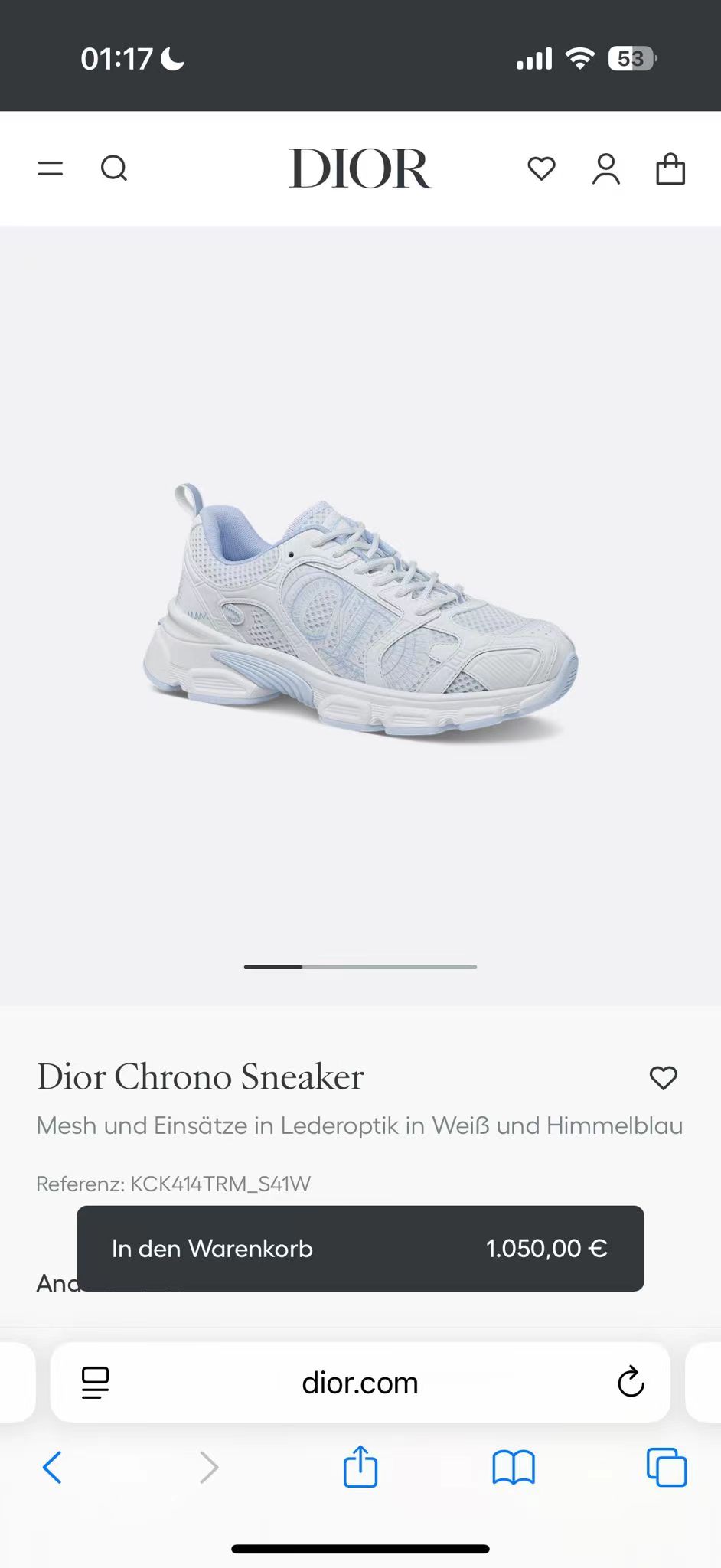Tap the dior.com address bar
The height and width of the screenshot is (1568, 721).
tap(360, 1383)
